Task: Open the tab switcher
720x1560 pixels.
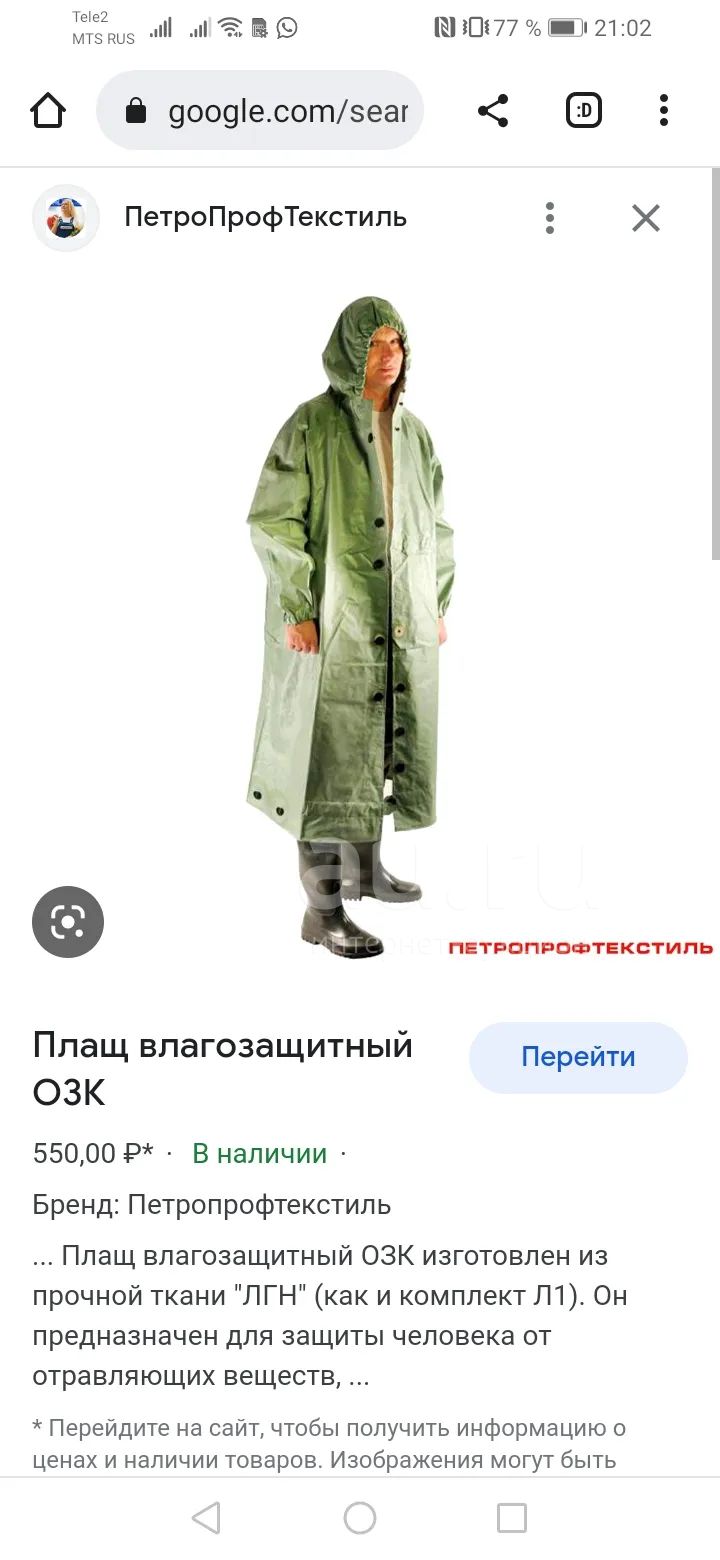Action: click(584, 110)
